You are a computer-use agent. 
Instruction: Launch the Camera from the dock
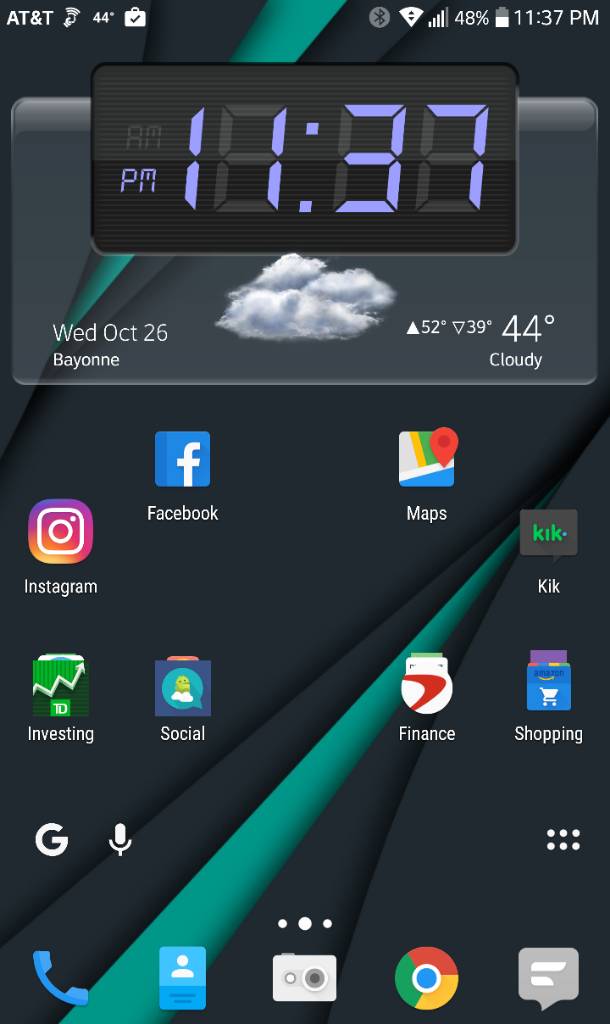point(305,977)
